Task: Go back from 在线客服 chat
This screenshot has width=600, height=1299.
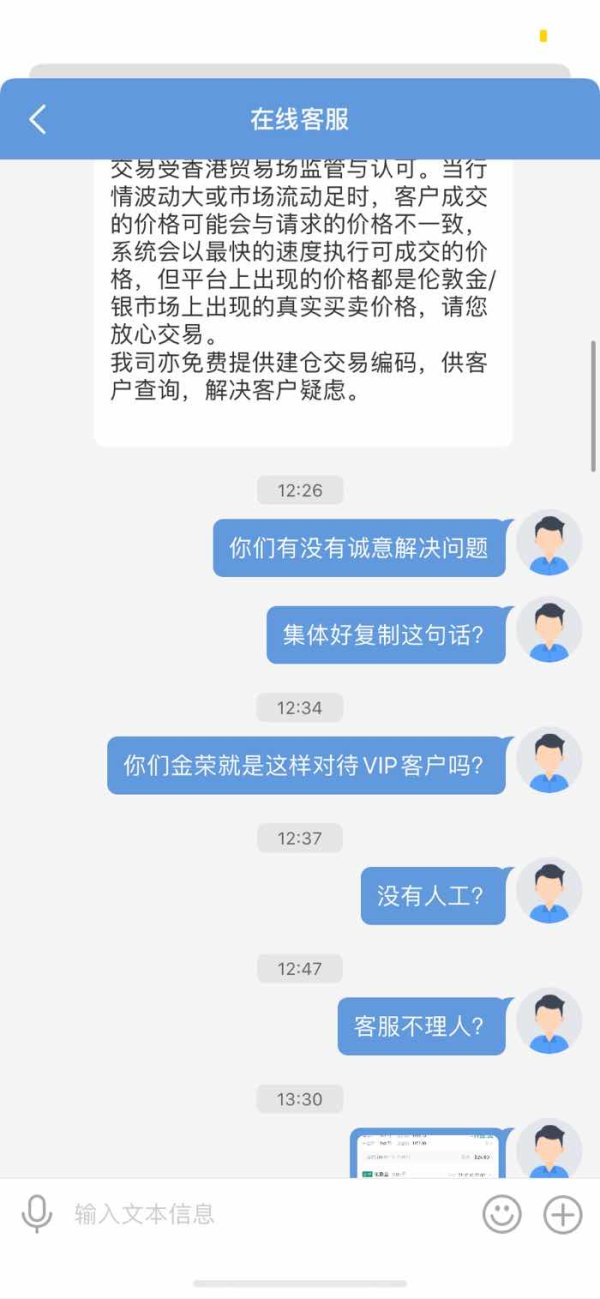Action: (38, 120)
